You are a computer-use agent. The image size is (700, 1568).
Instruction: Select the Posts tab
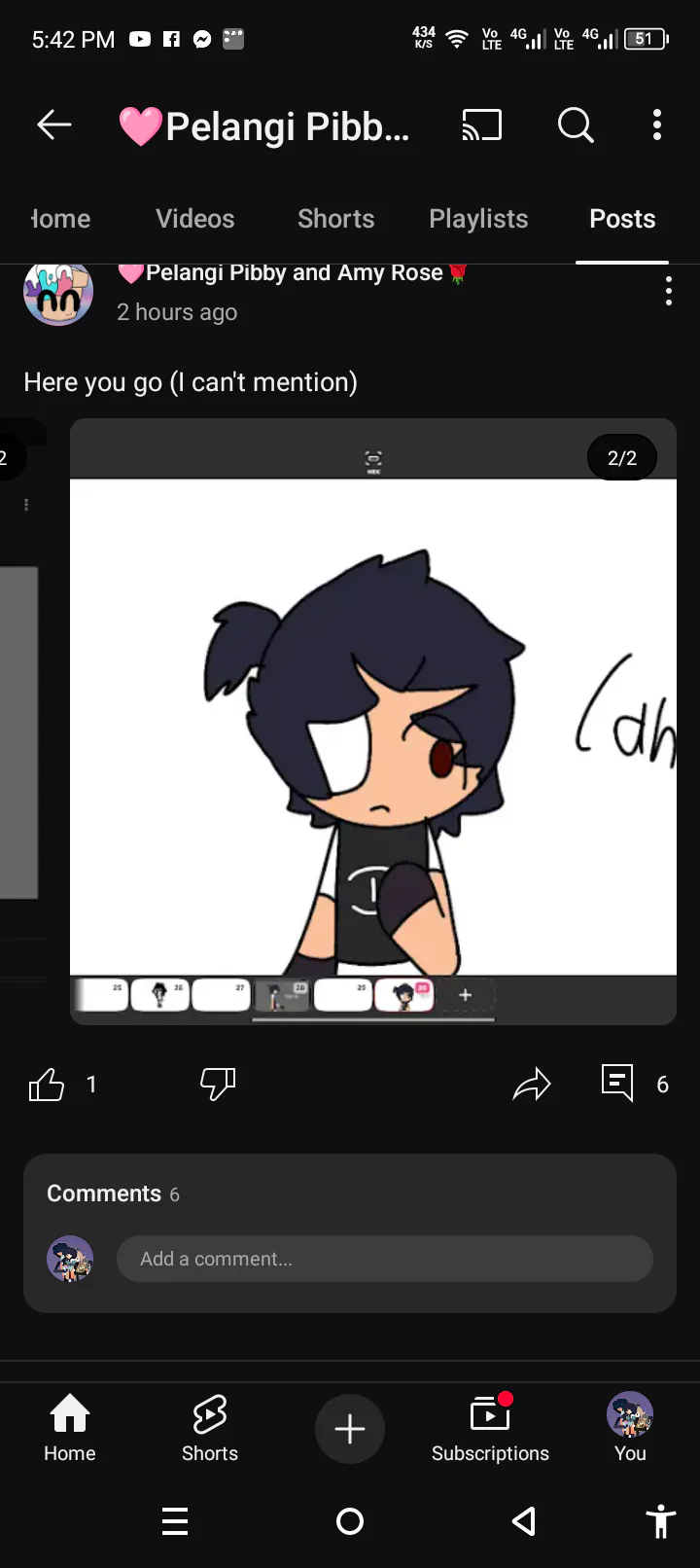[622, 219]
